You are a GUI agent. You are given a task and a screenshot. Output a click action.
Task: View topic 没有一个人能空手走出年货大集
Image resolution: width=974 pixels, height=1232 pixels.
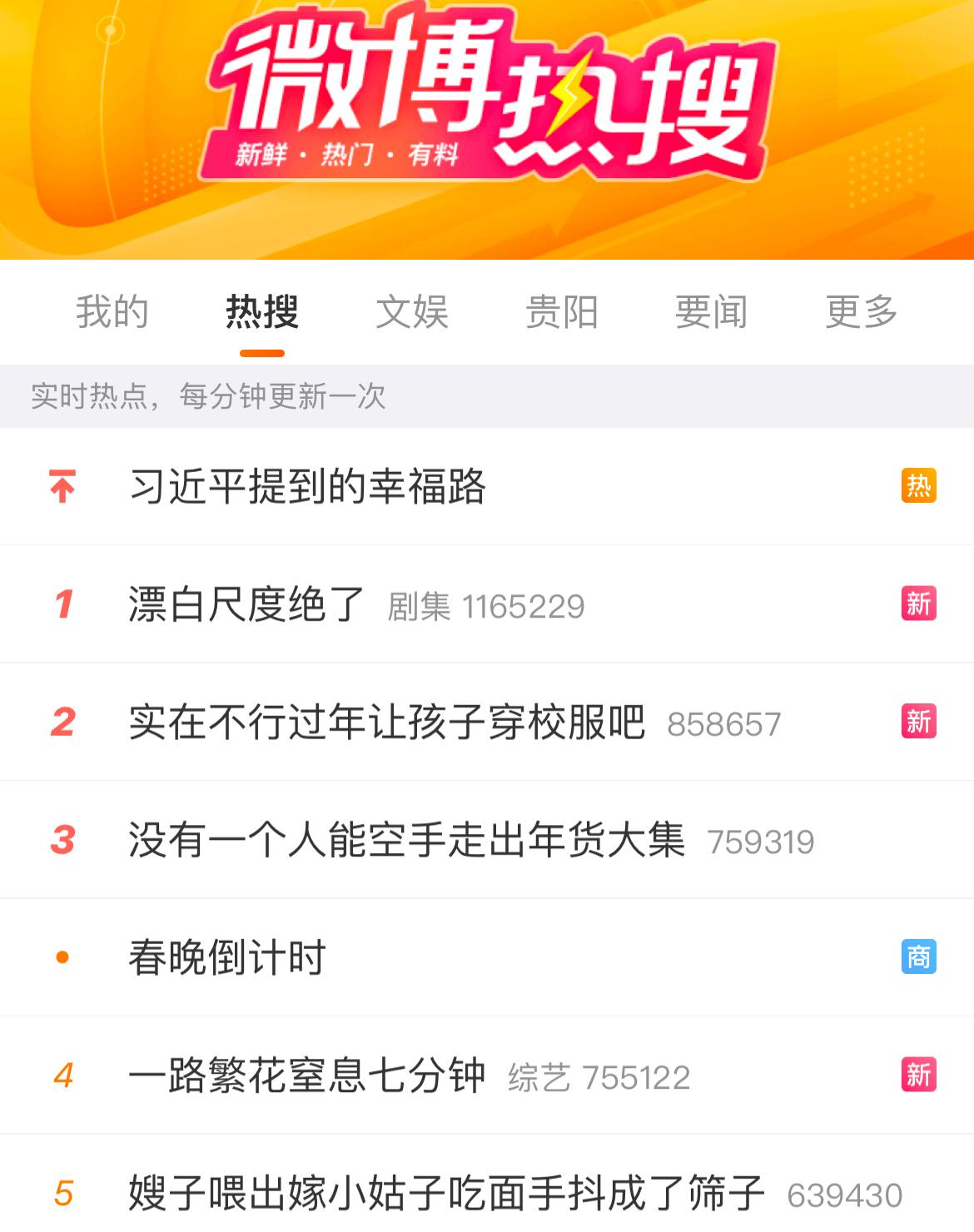407,840
